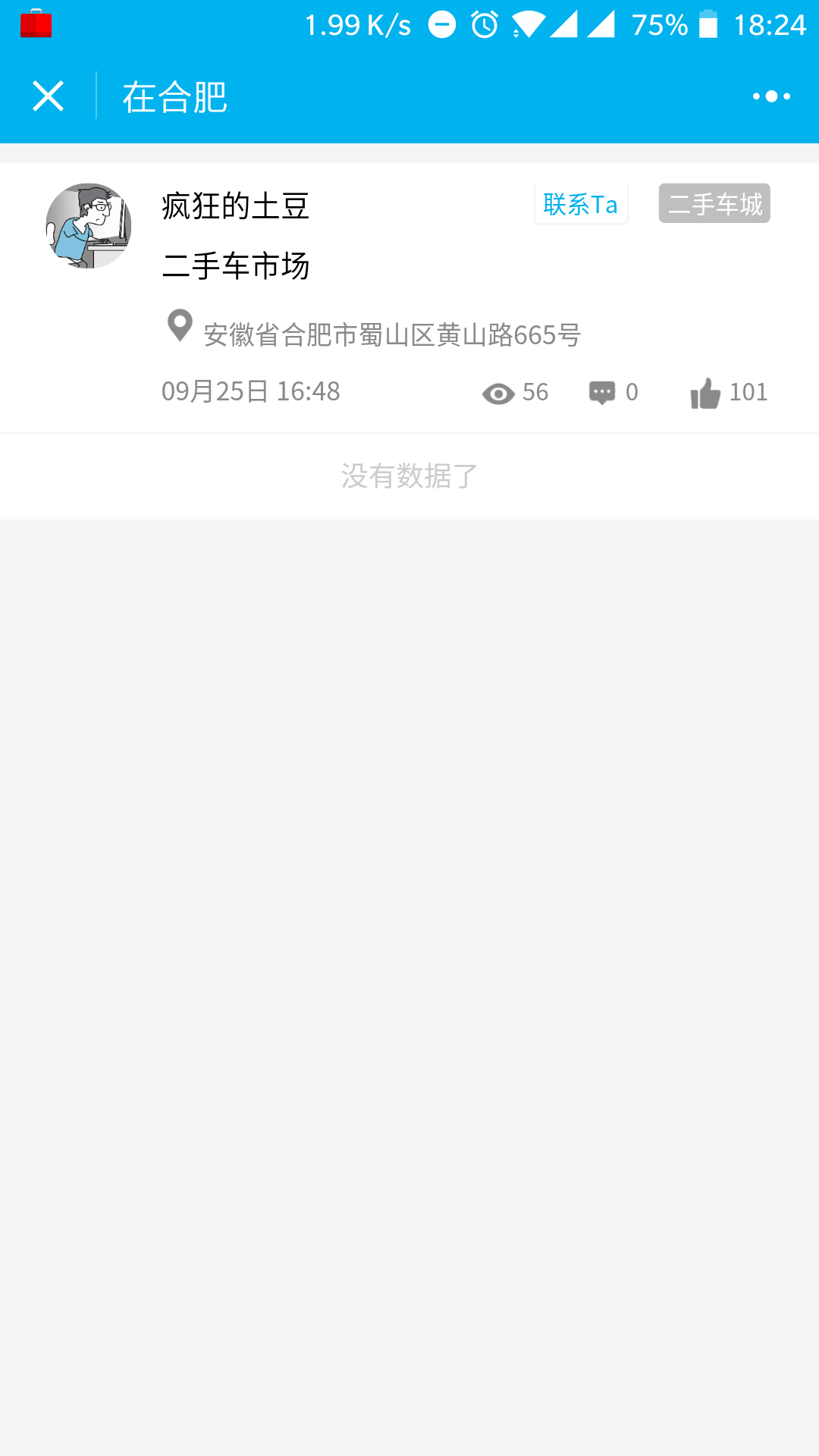Close the 在合肥 page
Screen dimensions: 819x1456
(x=48, y=96)
